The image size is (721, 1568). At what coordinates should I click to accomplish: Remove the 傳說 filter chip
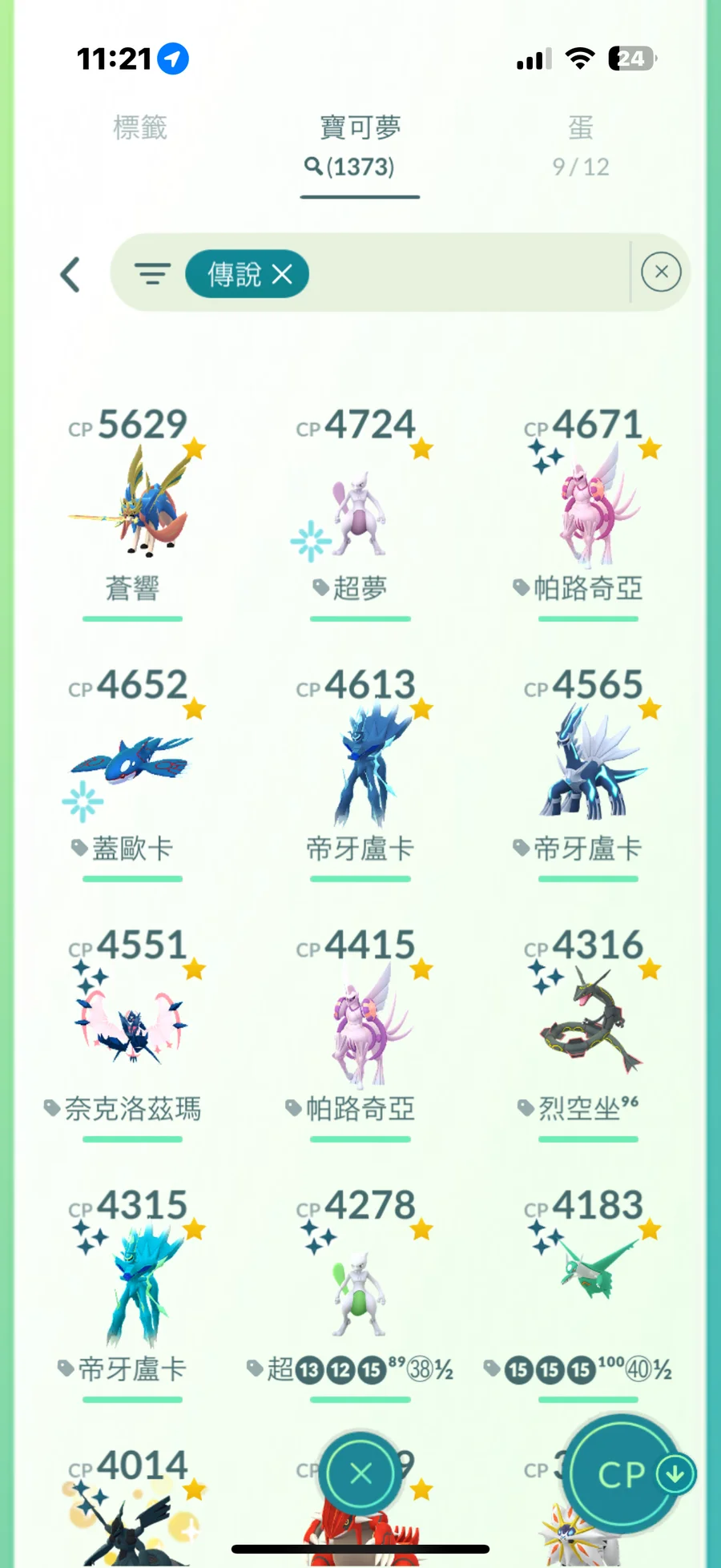(282, 275)
